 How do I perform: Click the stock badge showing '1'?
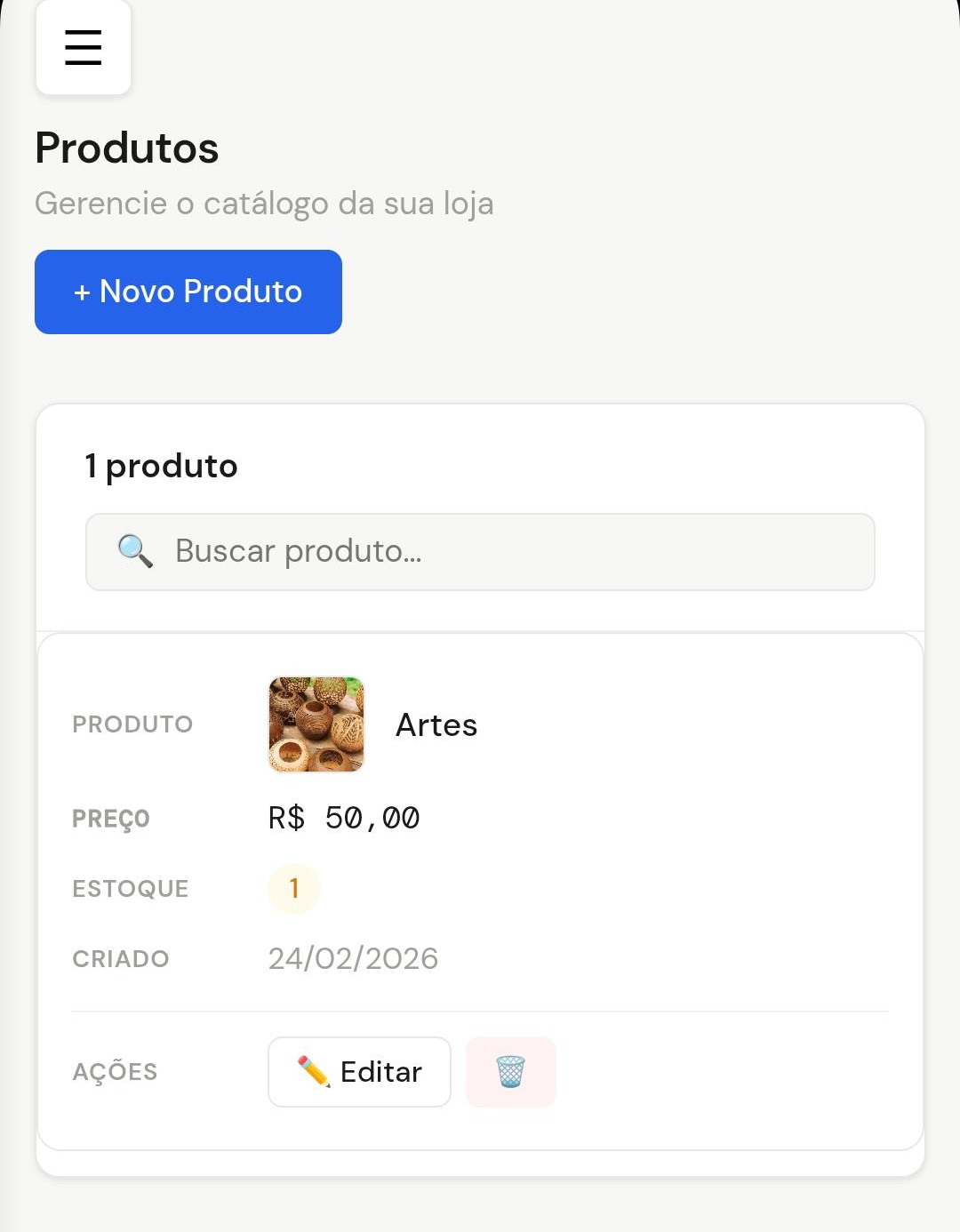[294, 888]
